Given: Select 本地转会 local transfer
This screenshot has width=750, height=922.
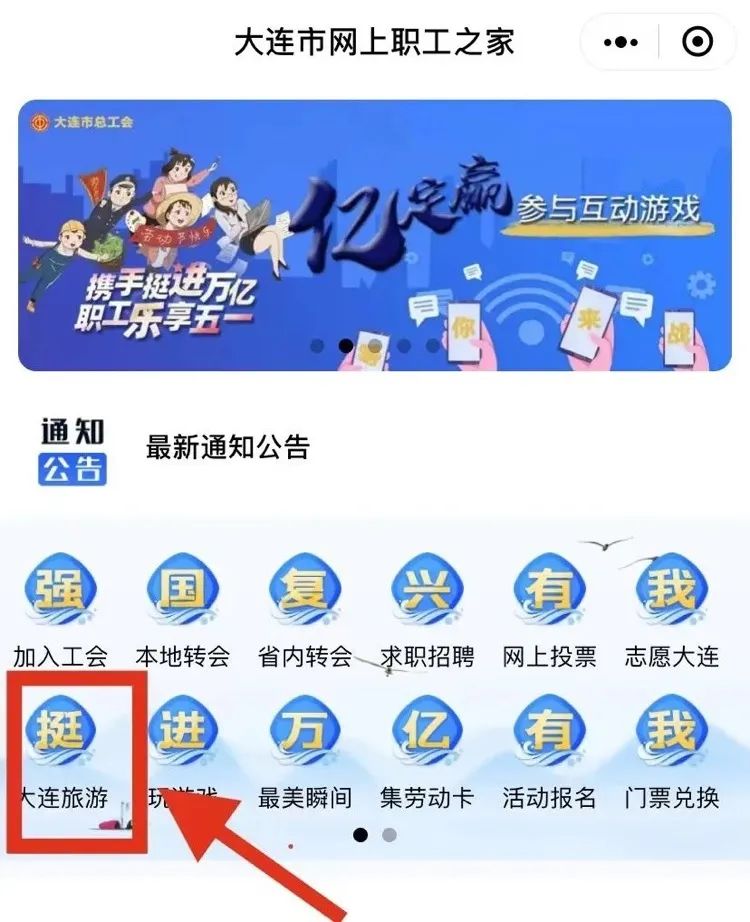Looking at the screenshot, I should (x=182, y=610).
